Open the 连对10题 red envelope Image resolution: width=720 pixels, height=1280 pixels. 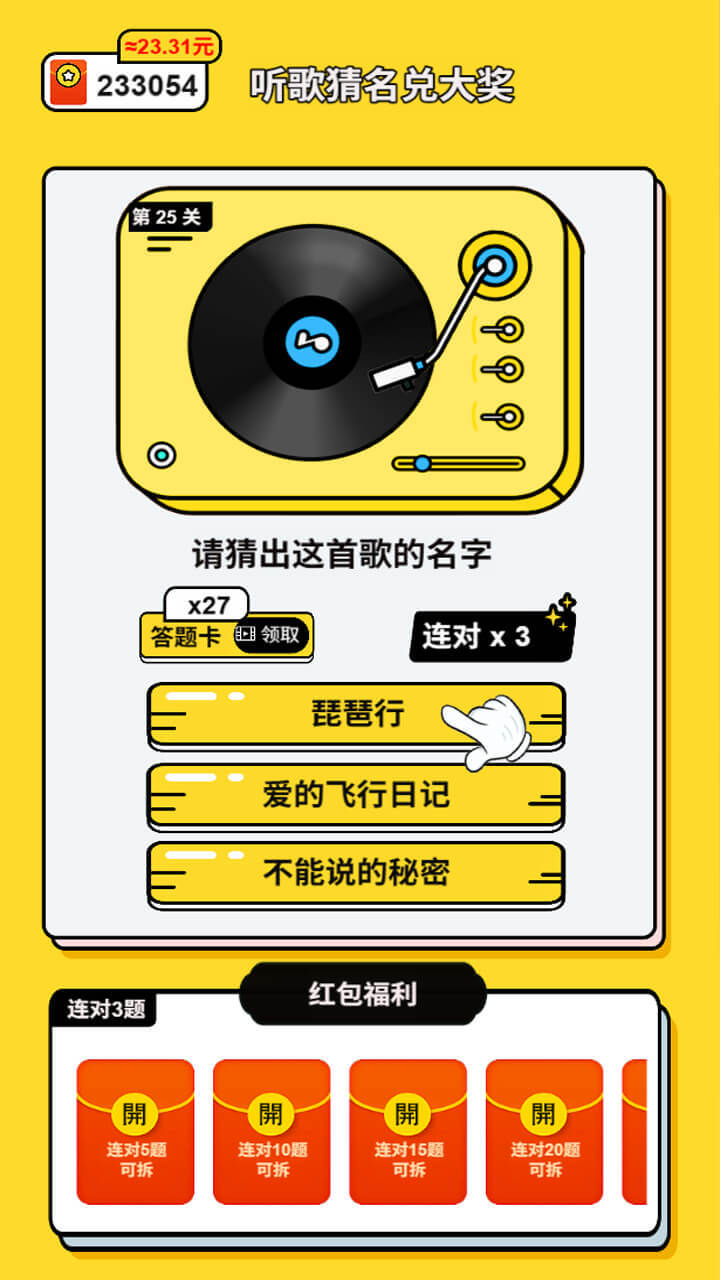(x=272, y=1131)
